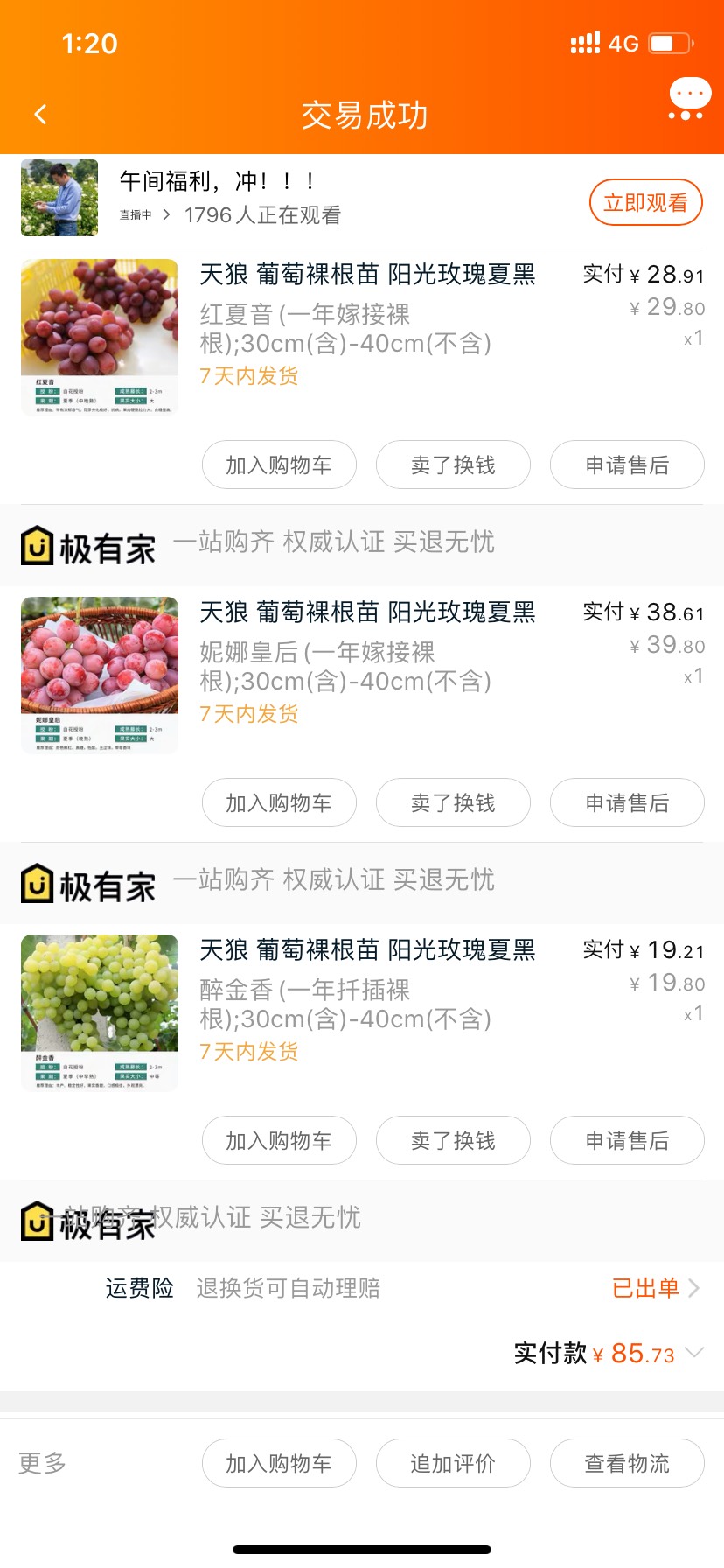Expand the 实付款 payment details

694,1353
